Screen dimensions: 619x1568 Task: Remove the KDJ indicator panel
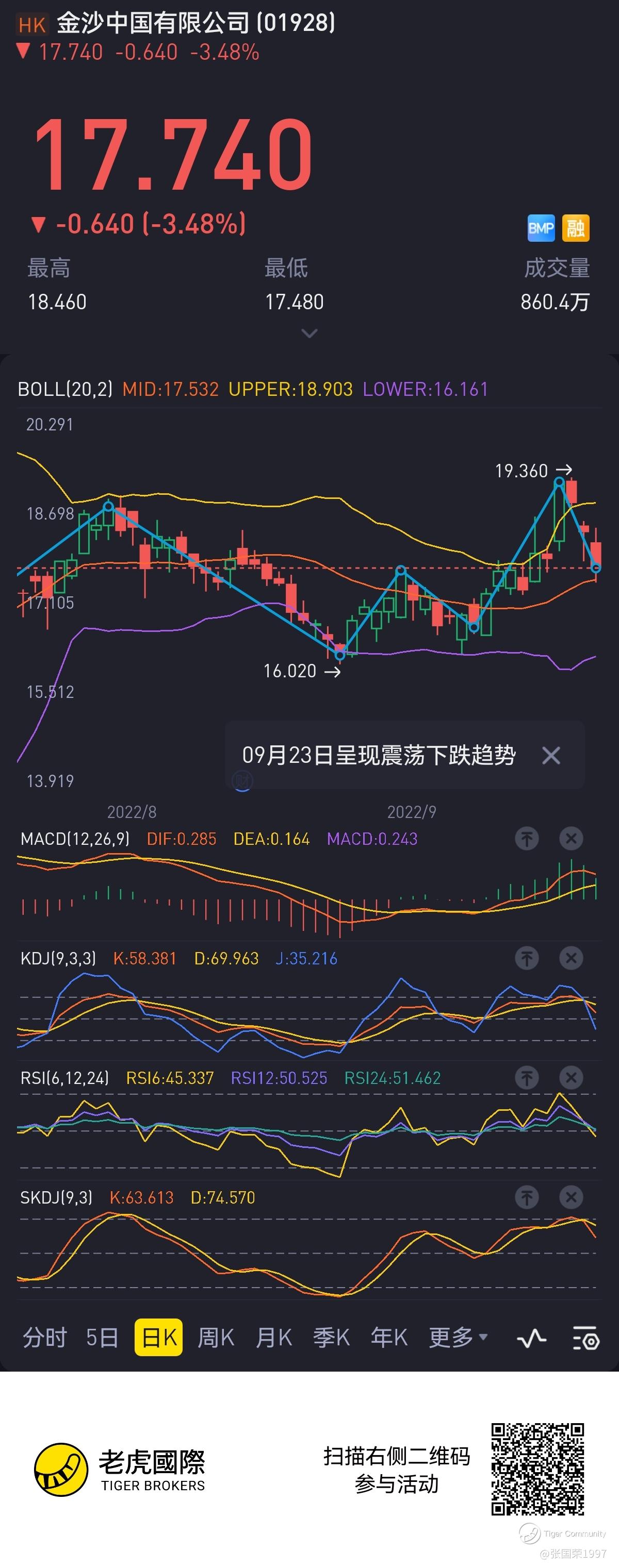tap(572, 958)
